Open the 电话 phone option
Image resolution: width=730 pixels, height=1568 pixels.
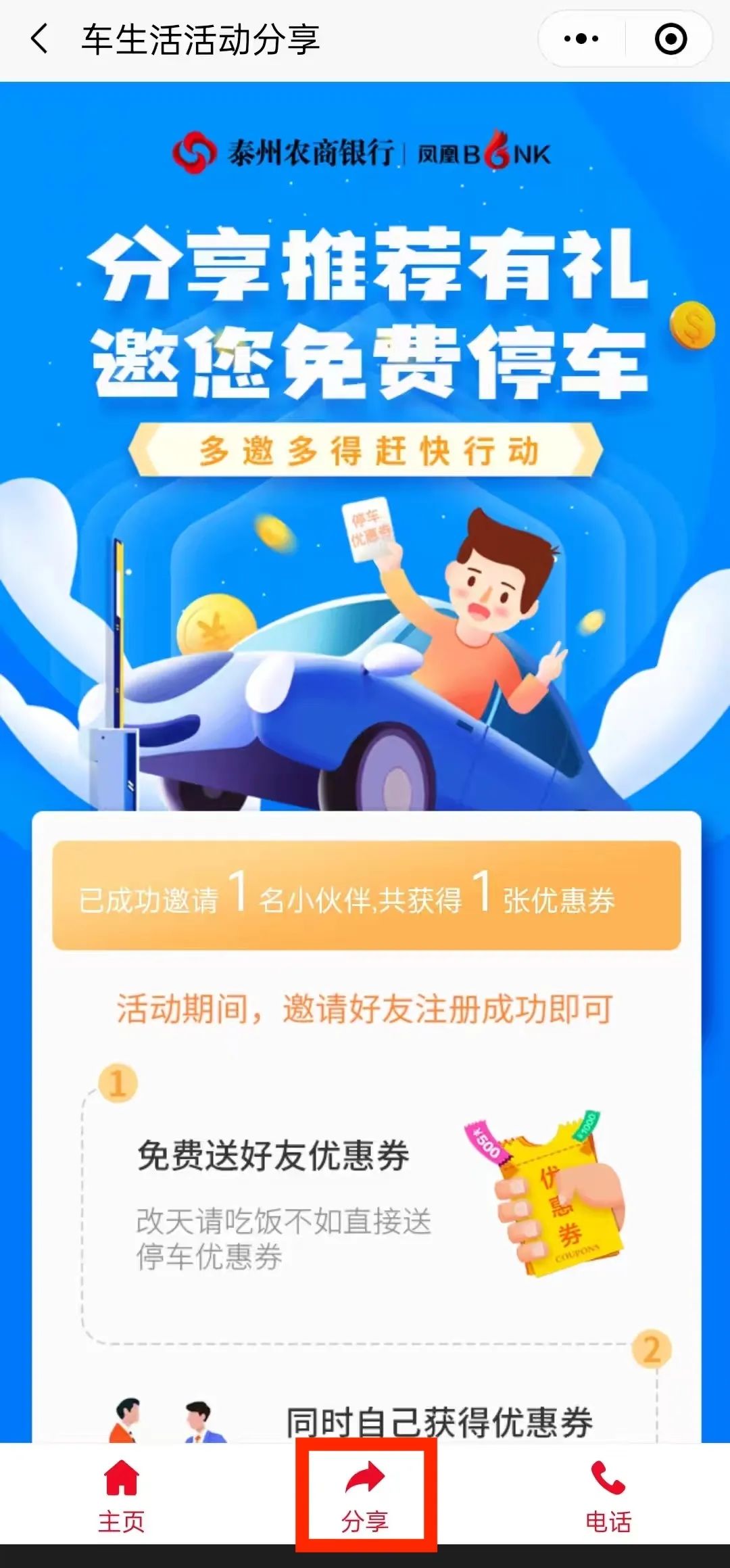(x=608, y=1494)
